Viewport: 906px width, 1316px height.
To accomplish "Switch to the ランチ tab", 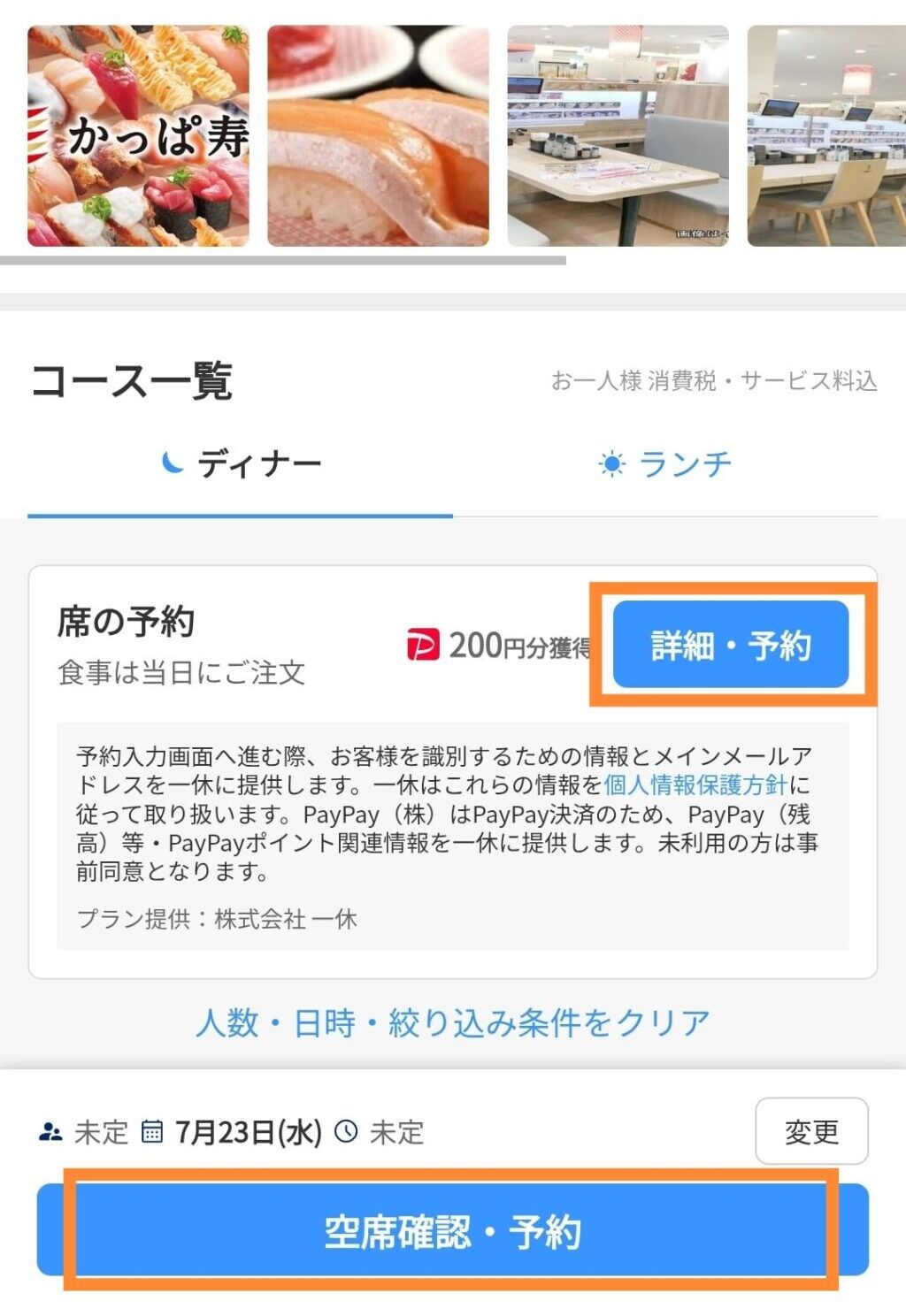I will point(665,464).
